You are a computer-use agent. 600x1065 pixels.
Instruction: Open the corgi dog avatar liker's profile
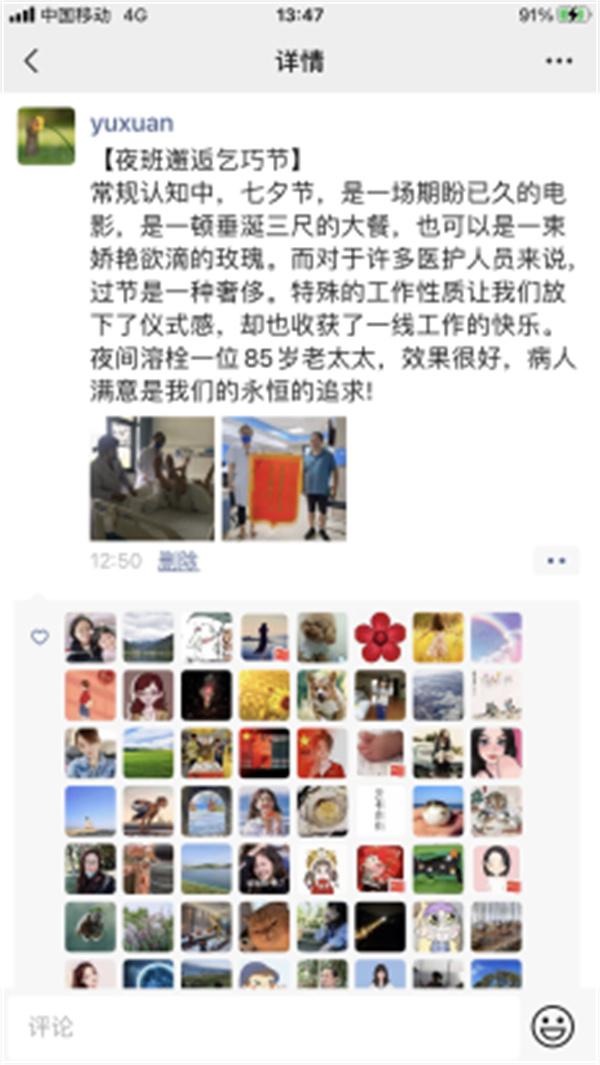click(x=322, y=695)
